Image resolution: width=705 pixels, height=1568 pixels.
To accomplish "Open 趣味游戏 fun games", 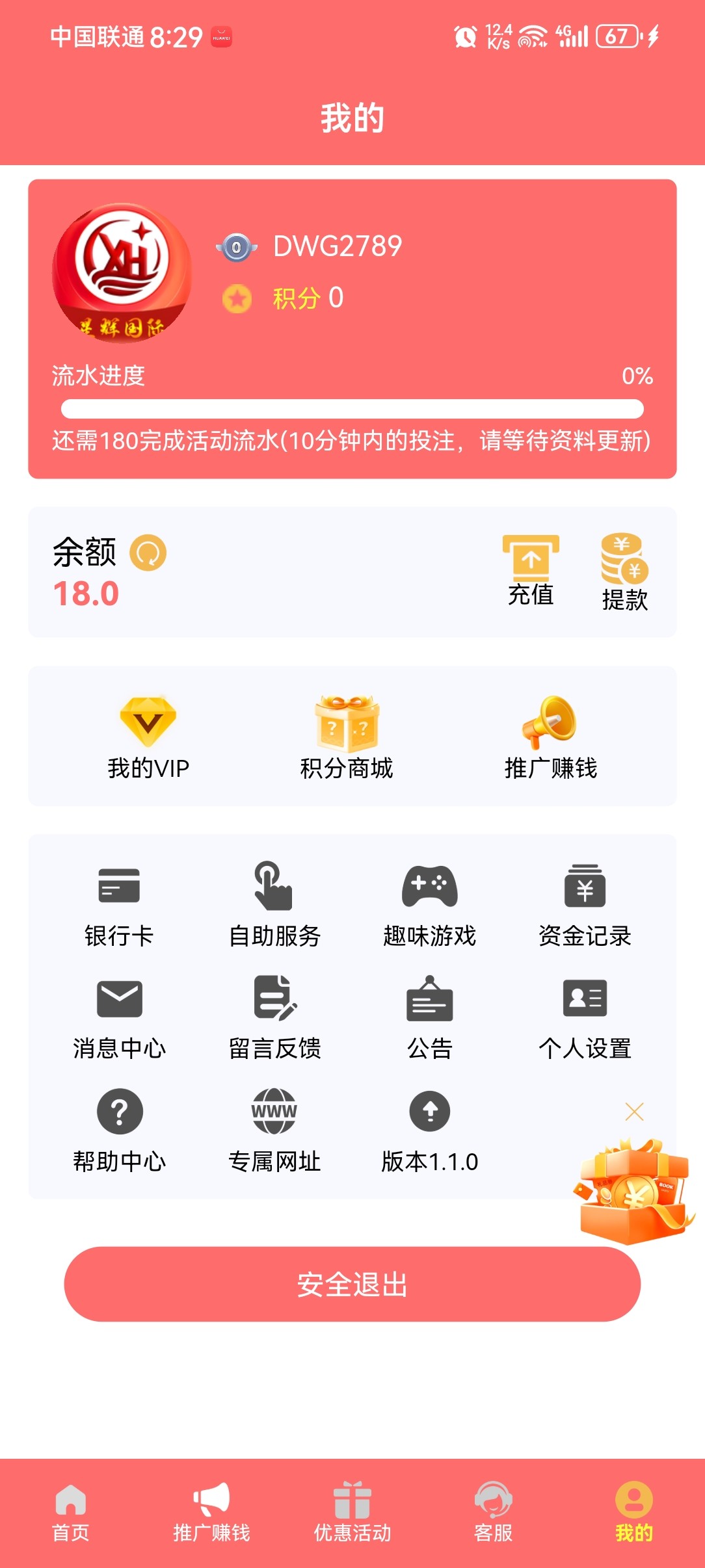I will [x=429, y=906].
